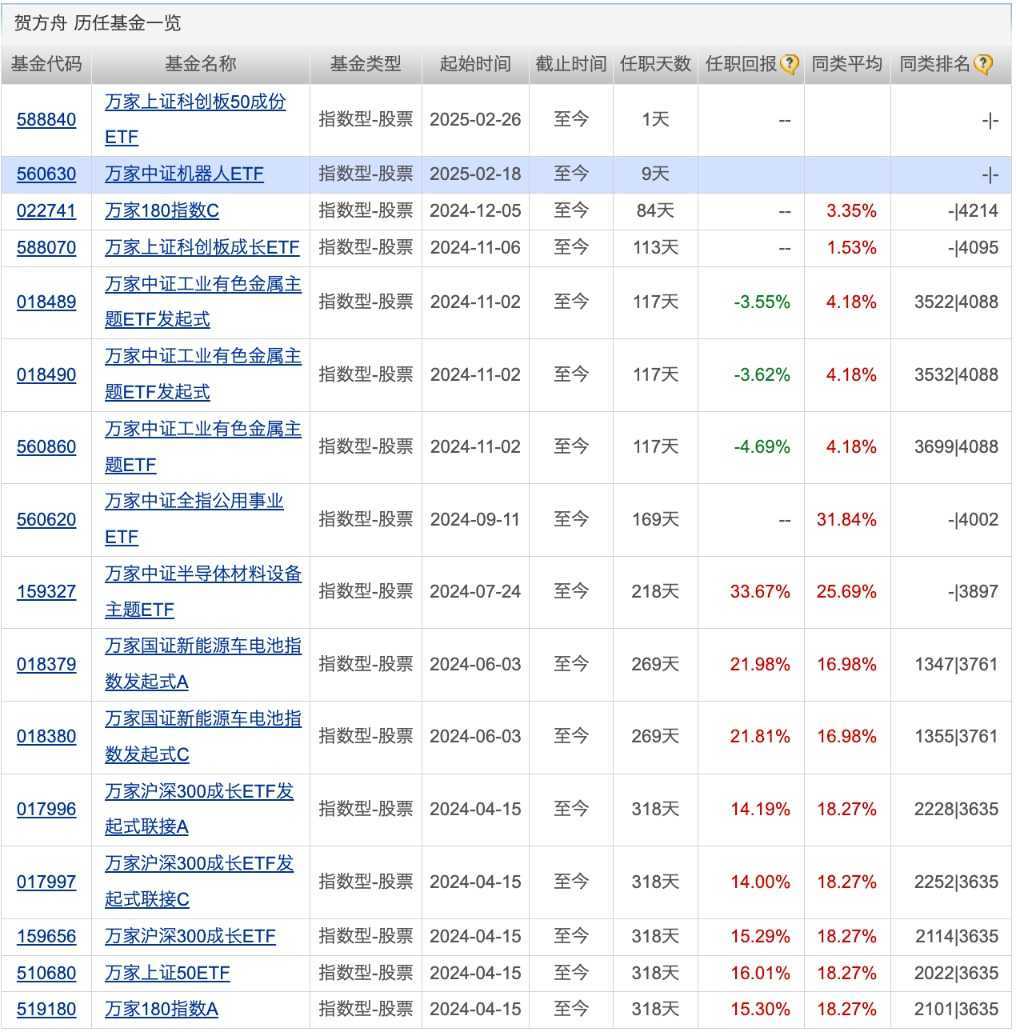Open fund code link 588070
The image size is (1016, 1032).
[46, 248]
